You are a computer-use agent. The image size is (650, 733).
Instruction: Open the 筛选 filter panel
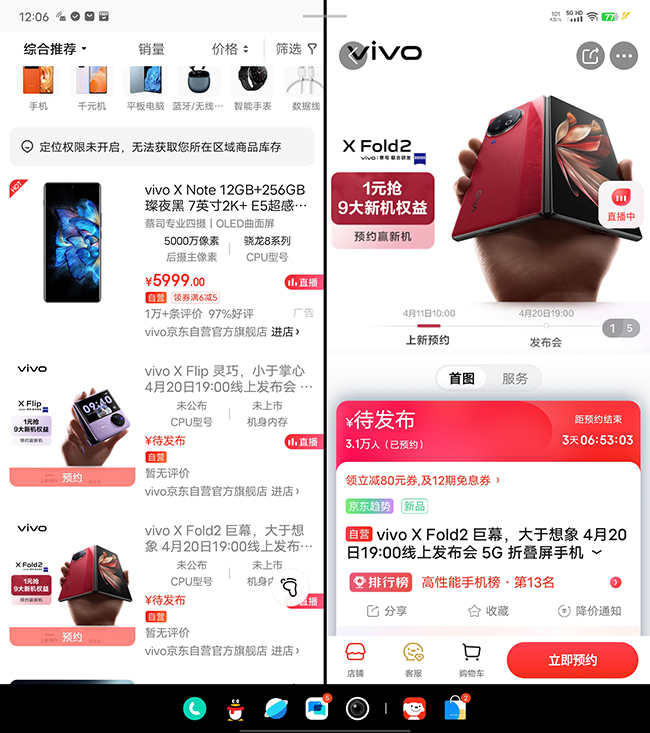[295, 48]
